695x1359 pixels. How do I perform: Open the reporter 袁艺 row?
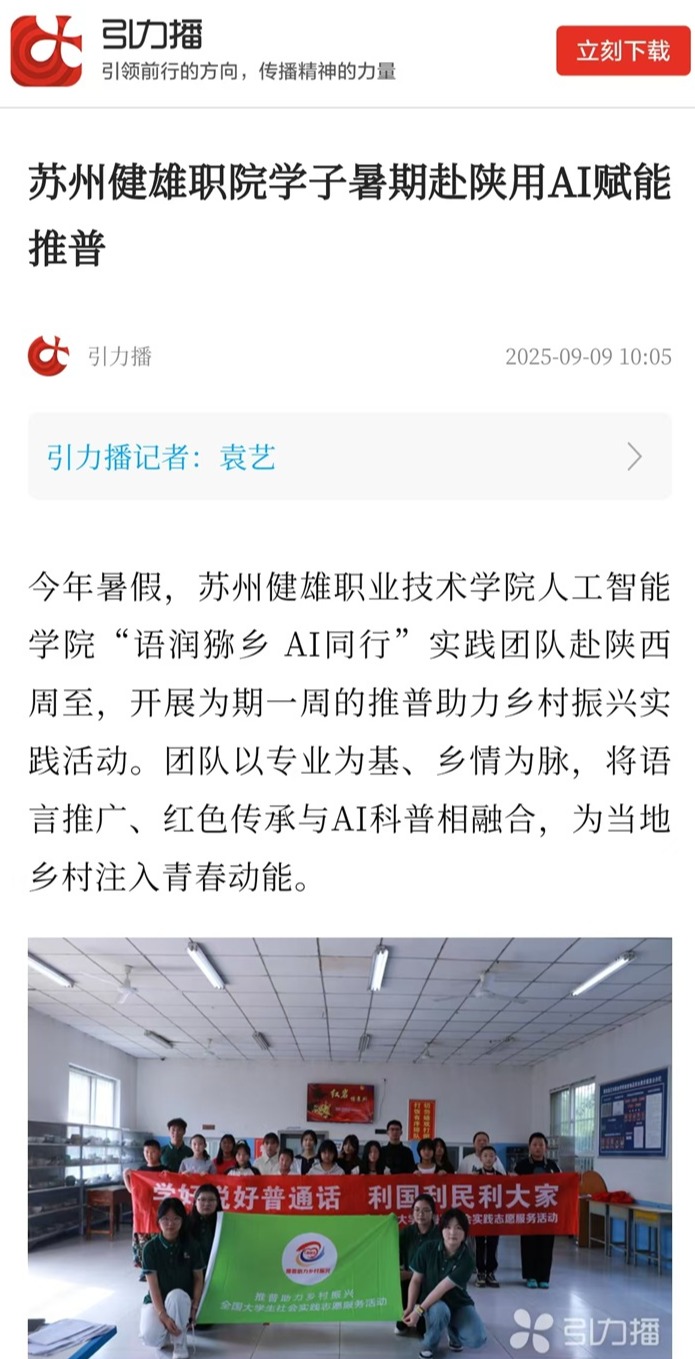click(349, 457)
